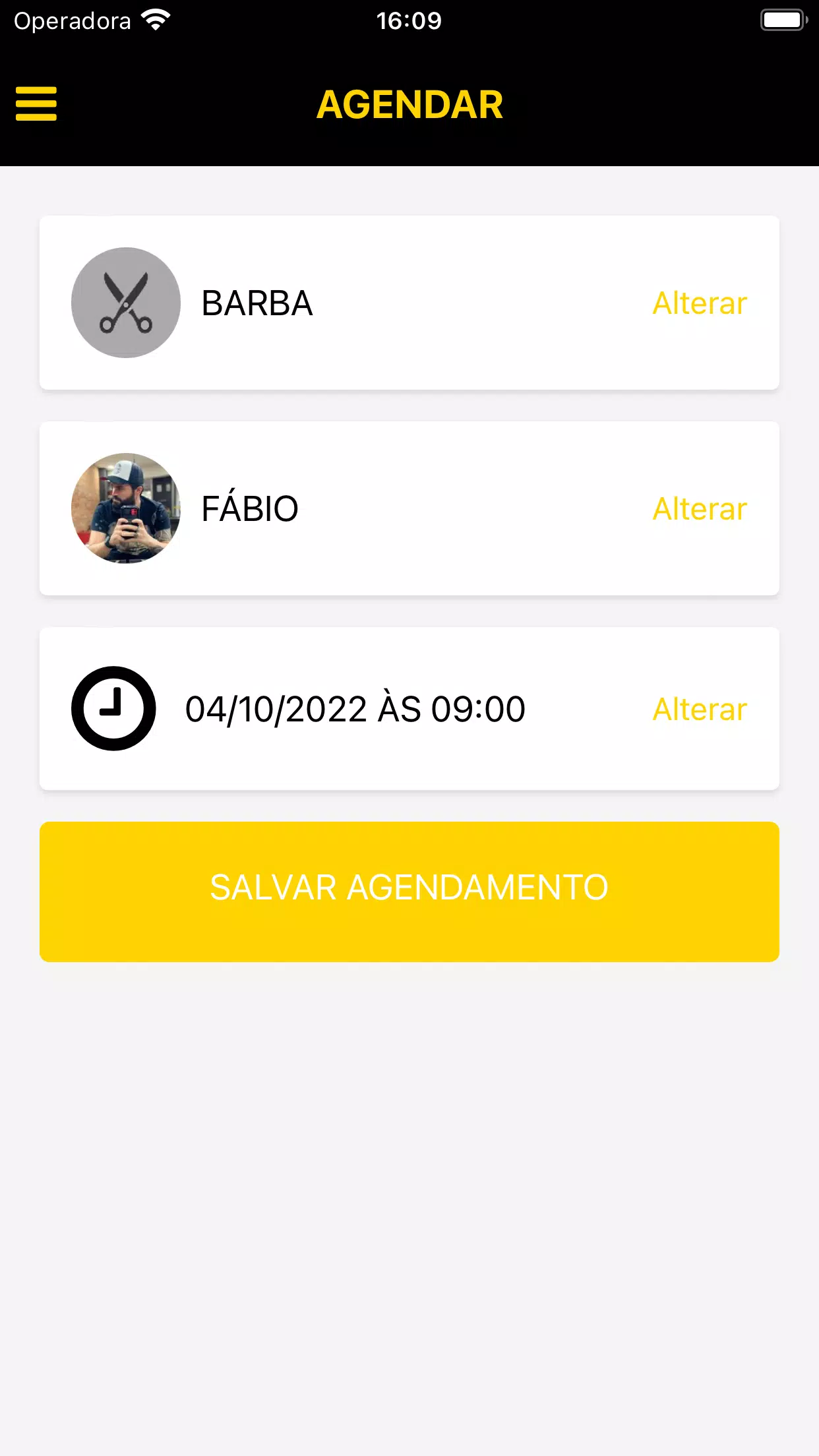The image size is (819, 1456).
Task: Click the grey circle around the scissors
Action: click(x=126, y=302)
